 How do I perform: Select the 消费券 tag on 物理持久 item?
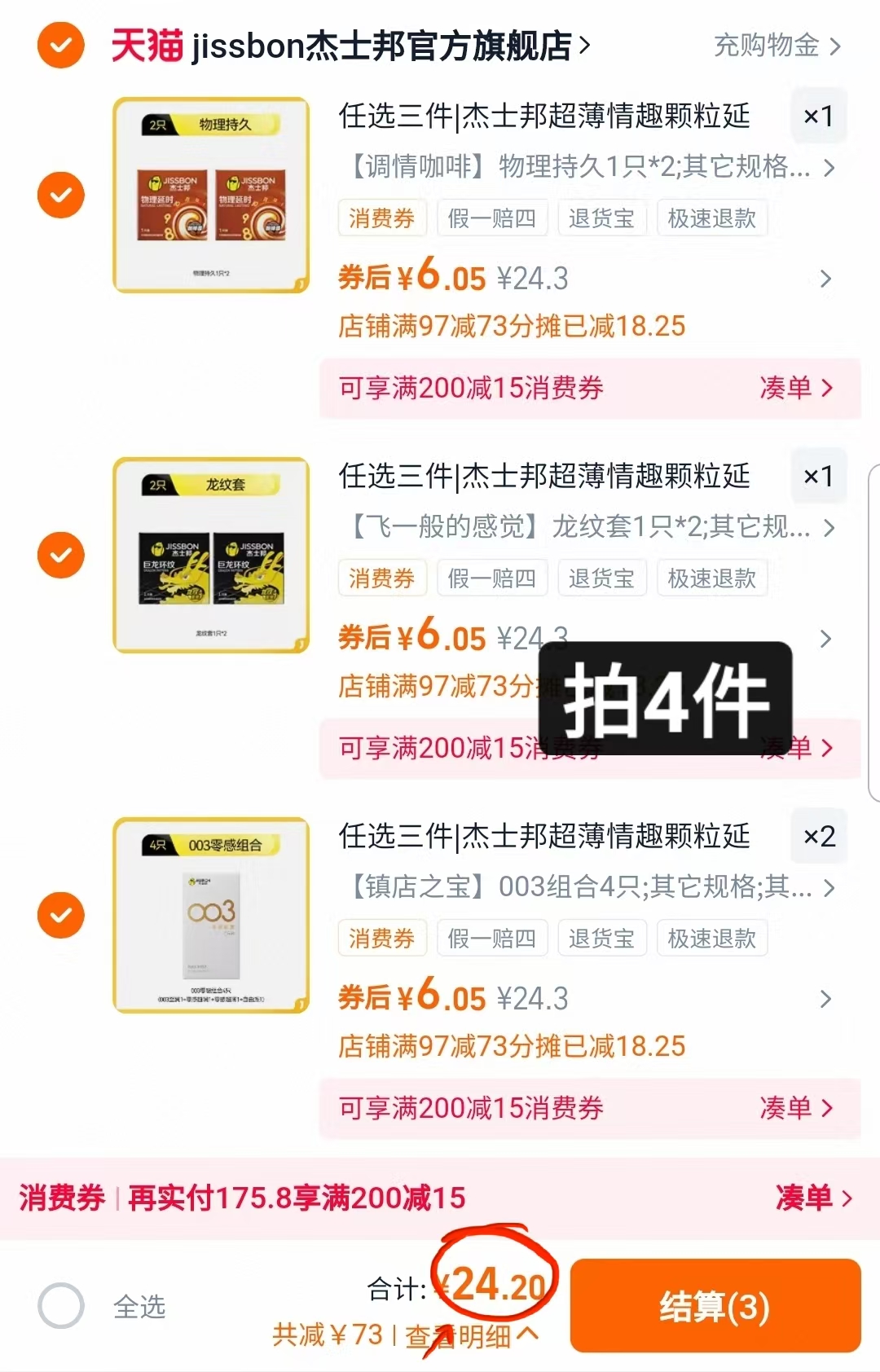[382, 218]
